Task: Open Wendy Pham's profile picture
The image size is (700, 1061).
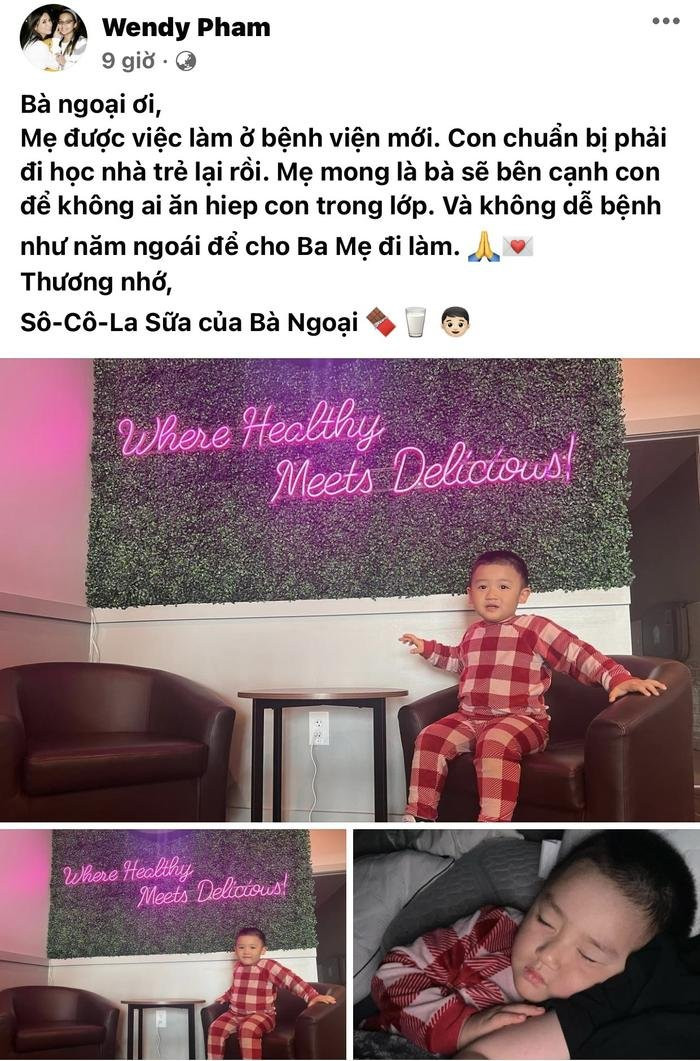Action: click(x=53, y=39)
